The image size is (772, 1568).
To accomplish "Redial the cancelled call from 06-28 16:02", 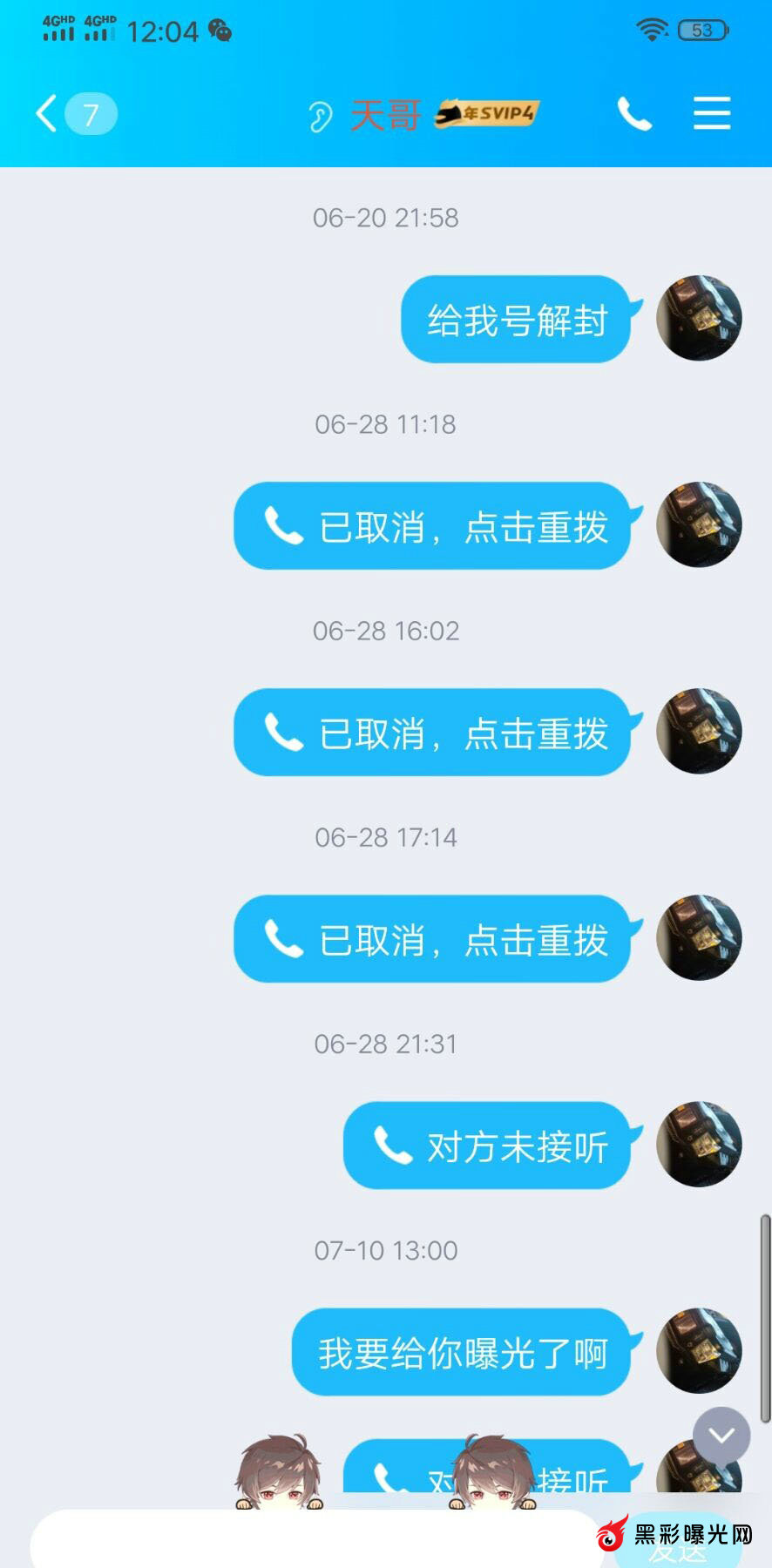I will click(x=432, y=733).
